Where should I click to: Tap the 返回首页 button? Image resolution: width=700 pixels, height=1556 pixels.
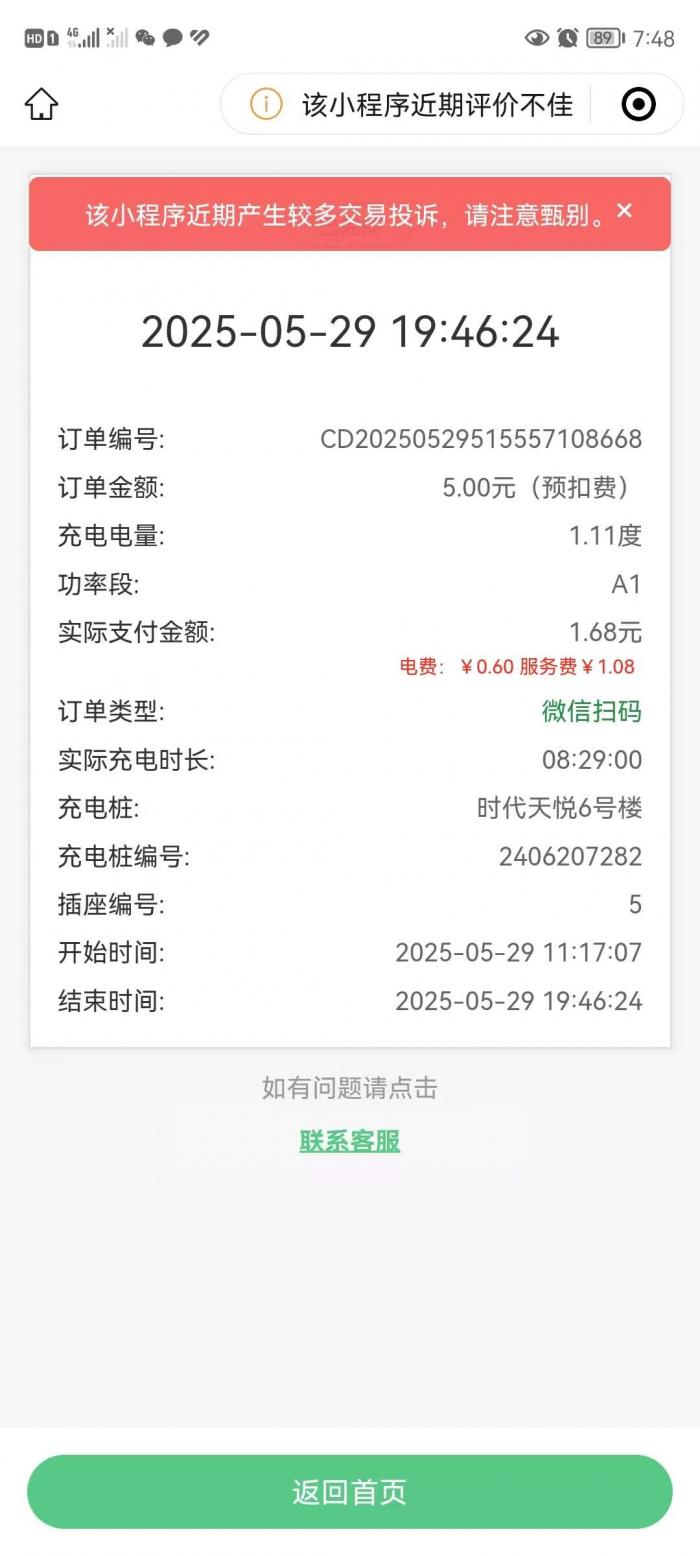pos(350,1492)
